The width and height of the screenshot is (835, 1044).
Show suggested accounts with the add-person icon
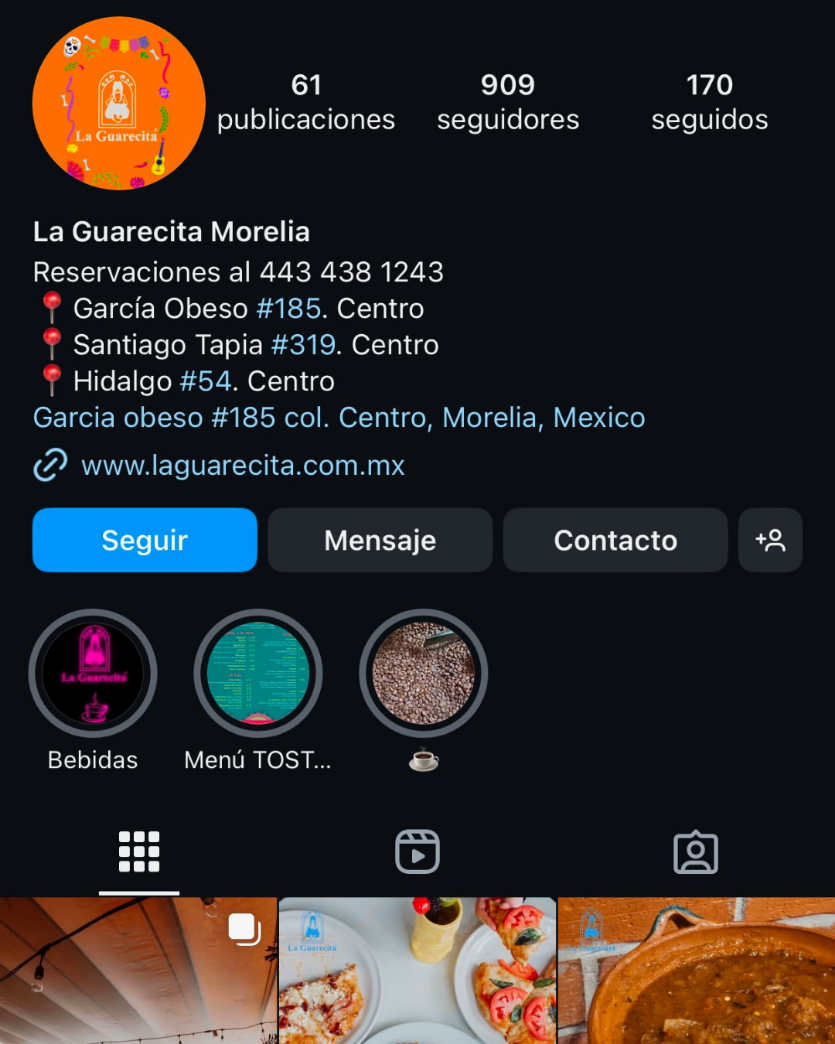(x=770, y=540)
